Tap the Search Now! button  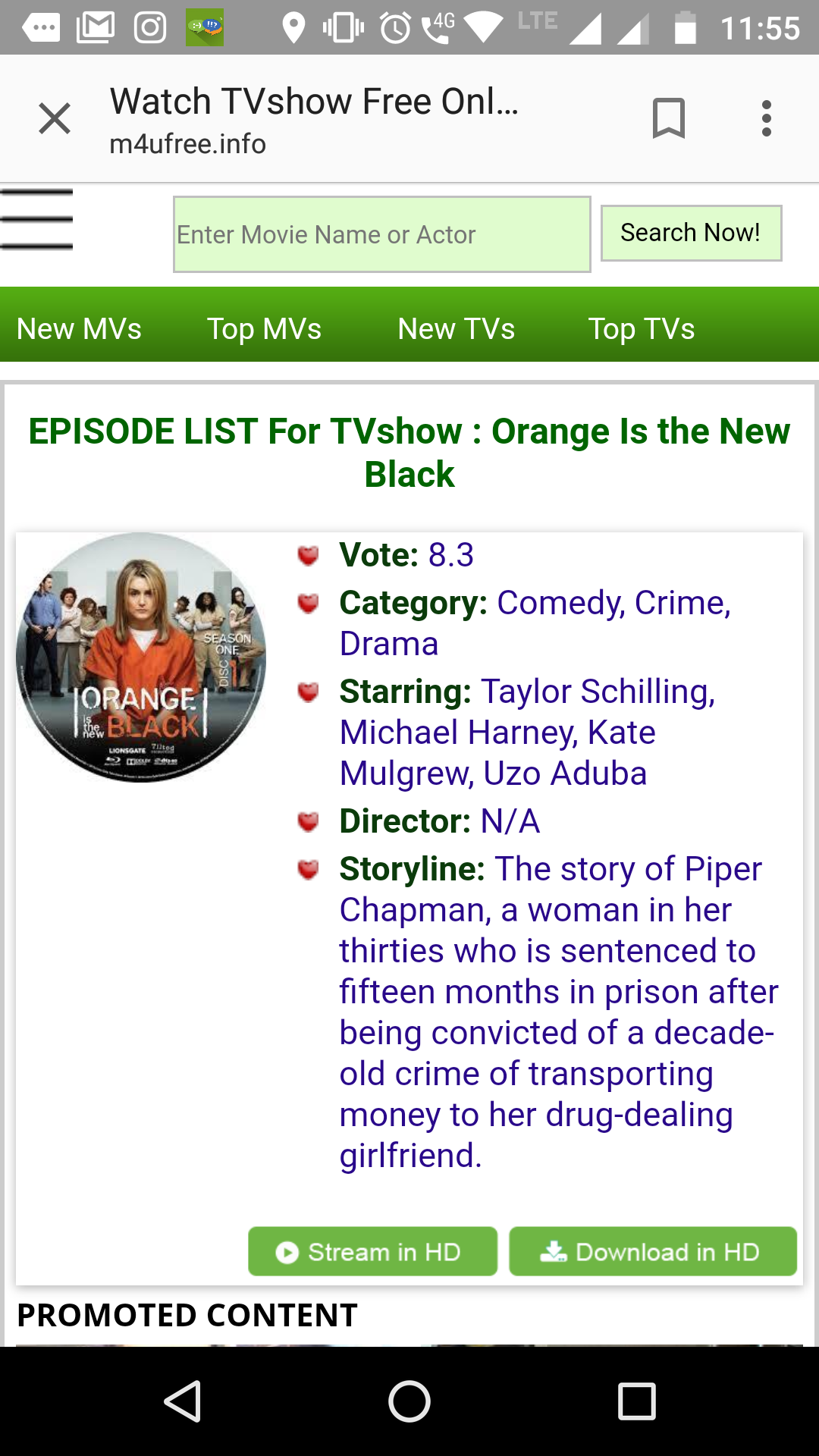(x=690, y=233)
